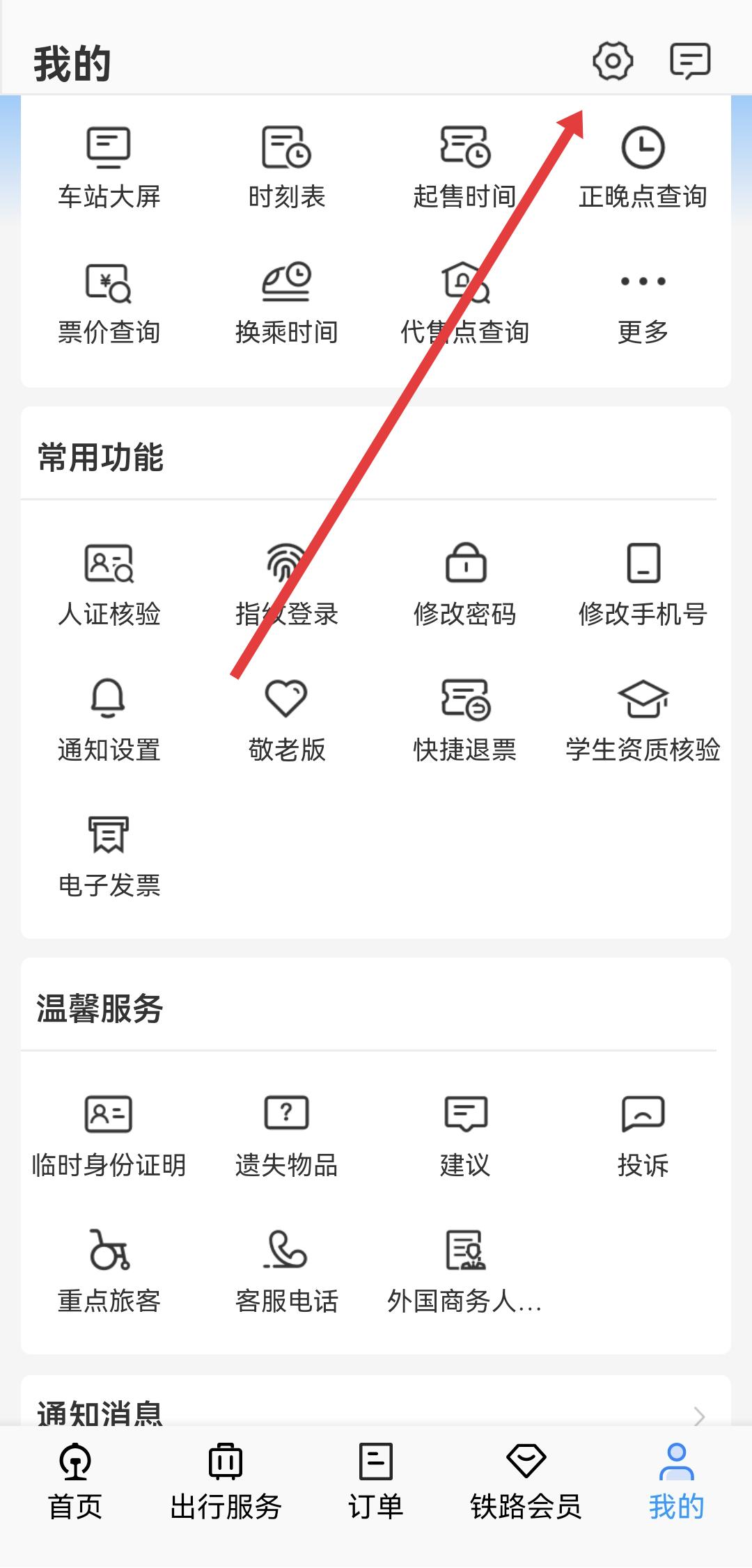This screenshot has width=752, height=1568.
Task: Select 修改密码 to change password
Action: (464, 585)
